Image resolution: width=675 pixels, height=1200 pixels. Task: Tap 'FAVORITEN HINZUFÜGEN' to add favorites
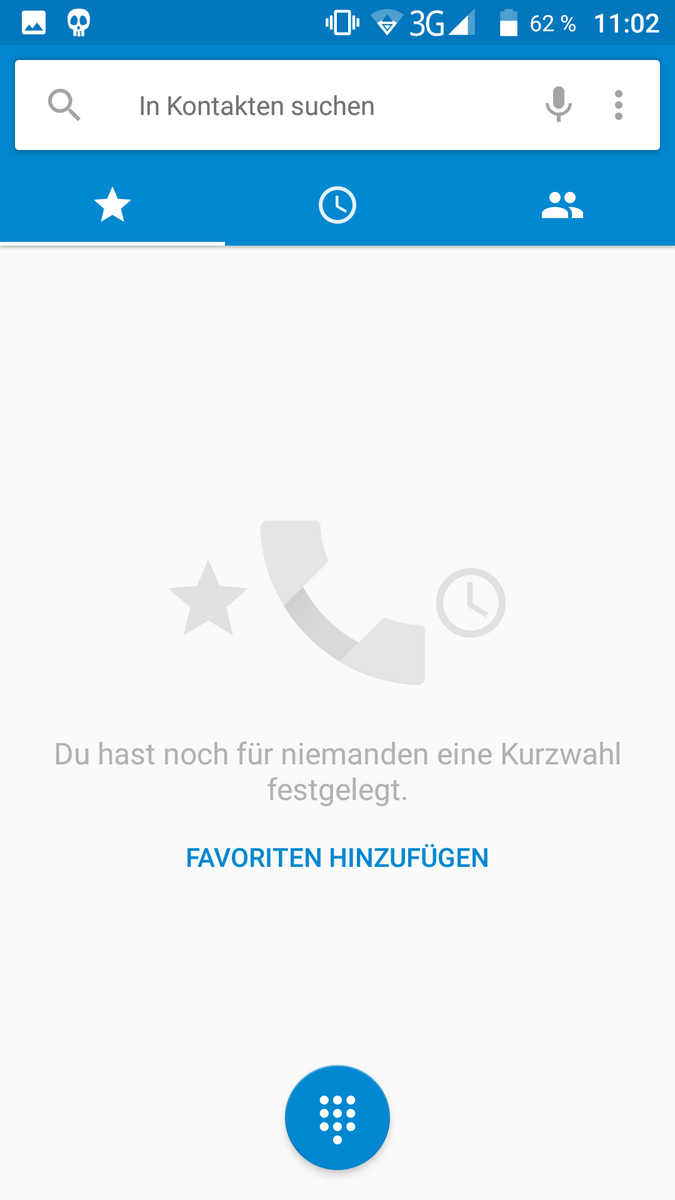(x=337, y=857)
